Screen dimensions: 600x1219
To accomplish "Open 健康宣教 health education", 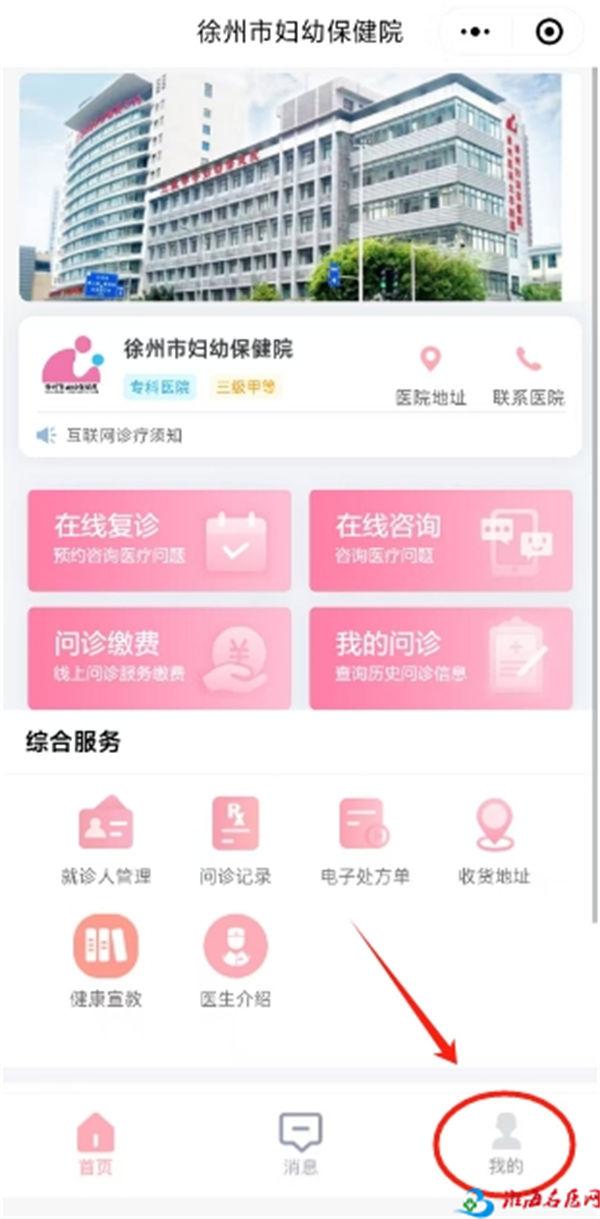I will pos(106,962).
